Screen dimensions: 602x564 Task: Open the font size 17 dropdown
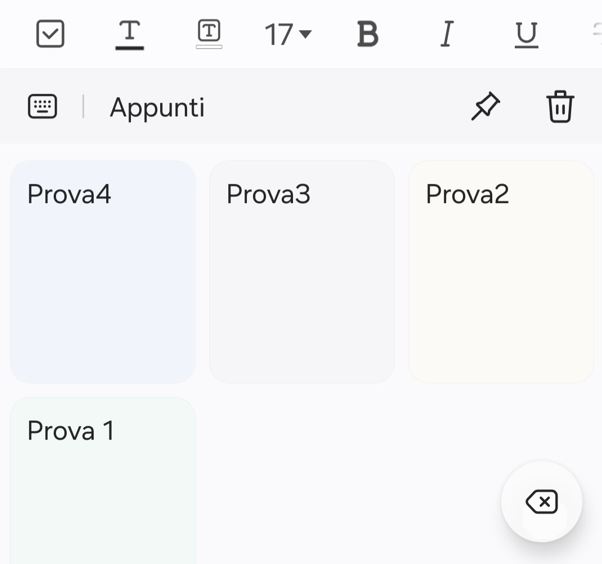coord(288,34)
